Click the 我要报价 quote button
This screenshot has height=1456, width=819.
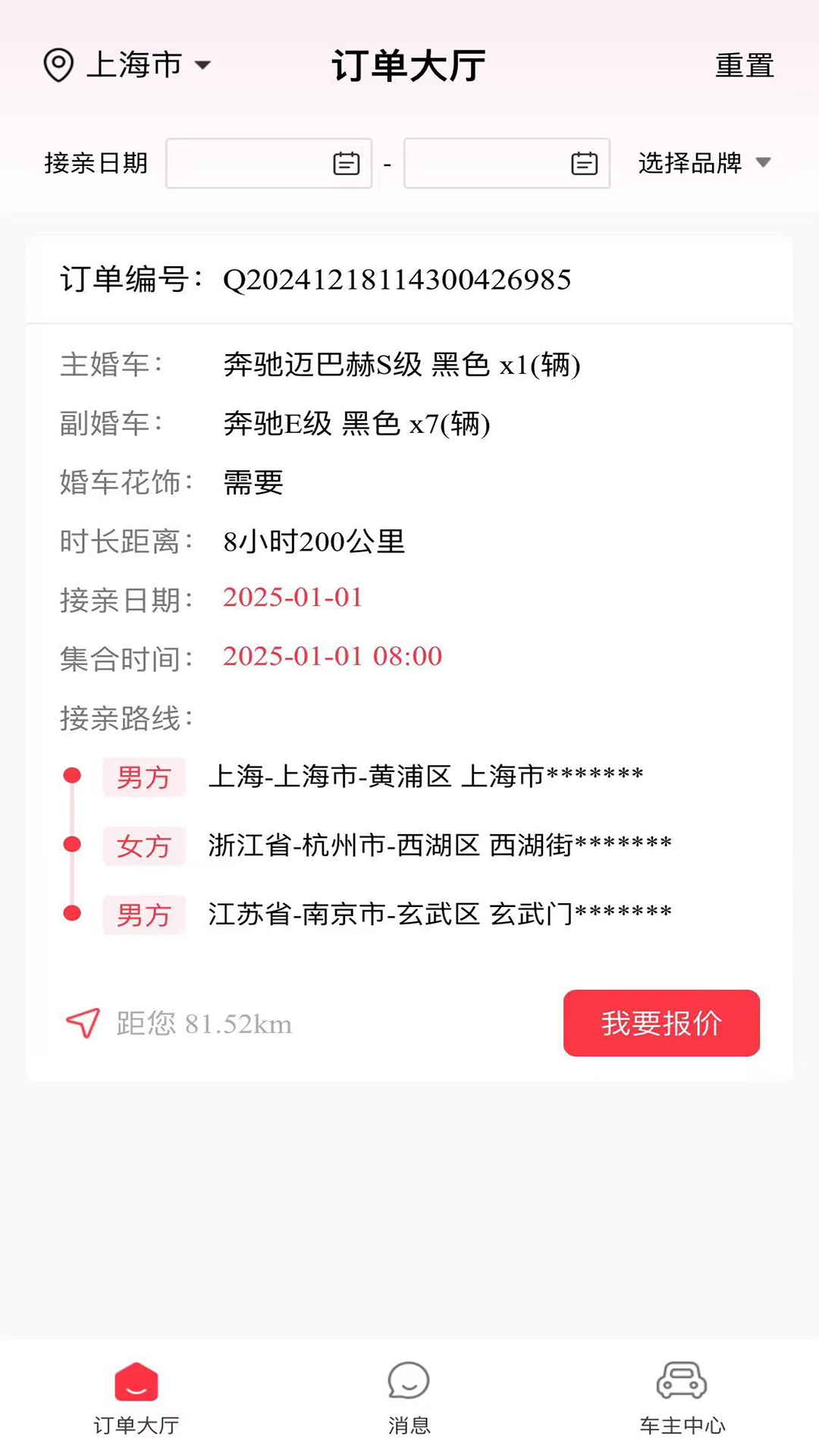[661, 1023]
